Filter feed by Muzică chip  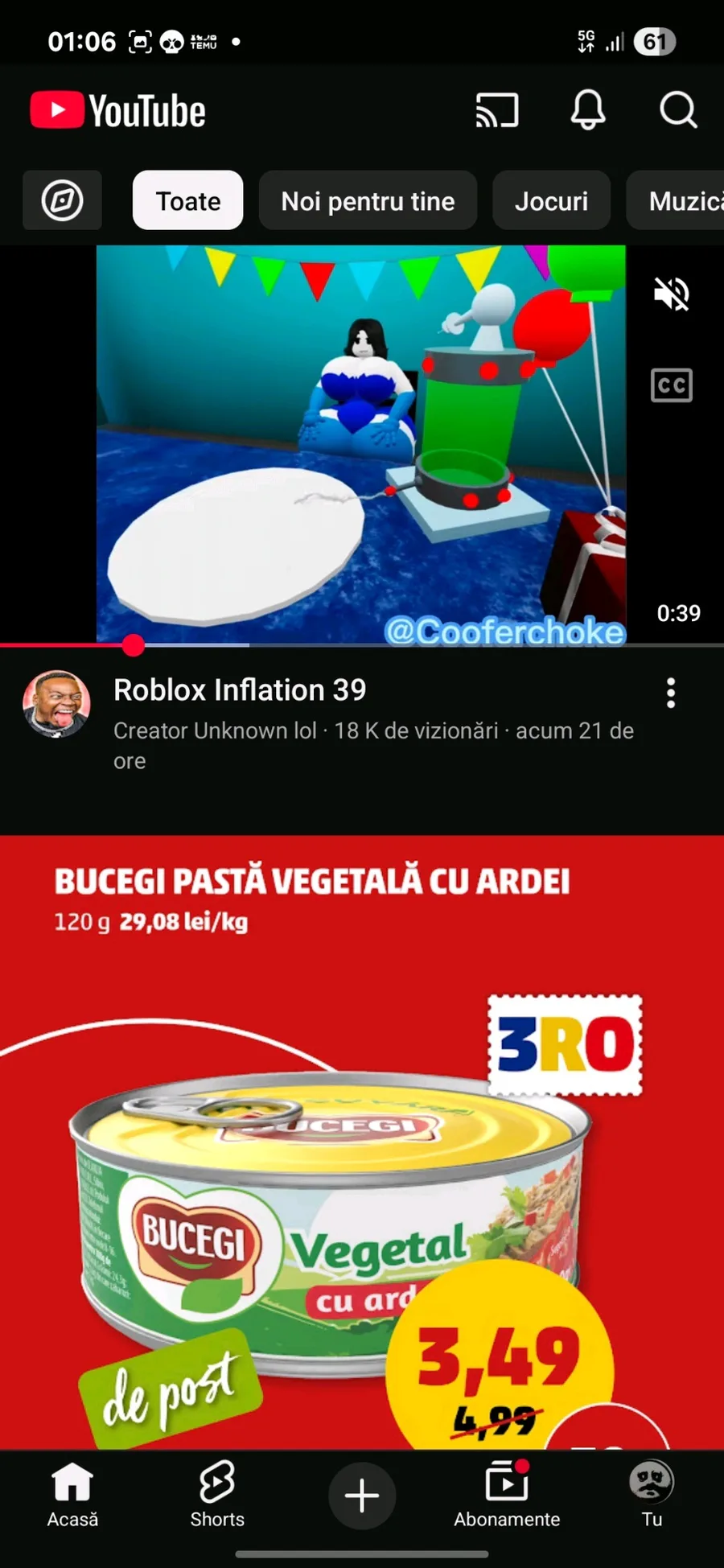click(x=684, y=200)
